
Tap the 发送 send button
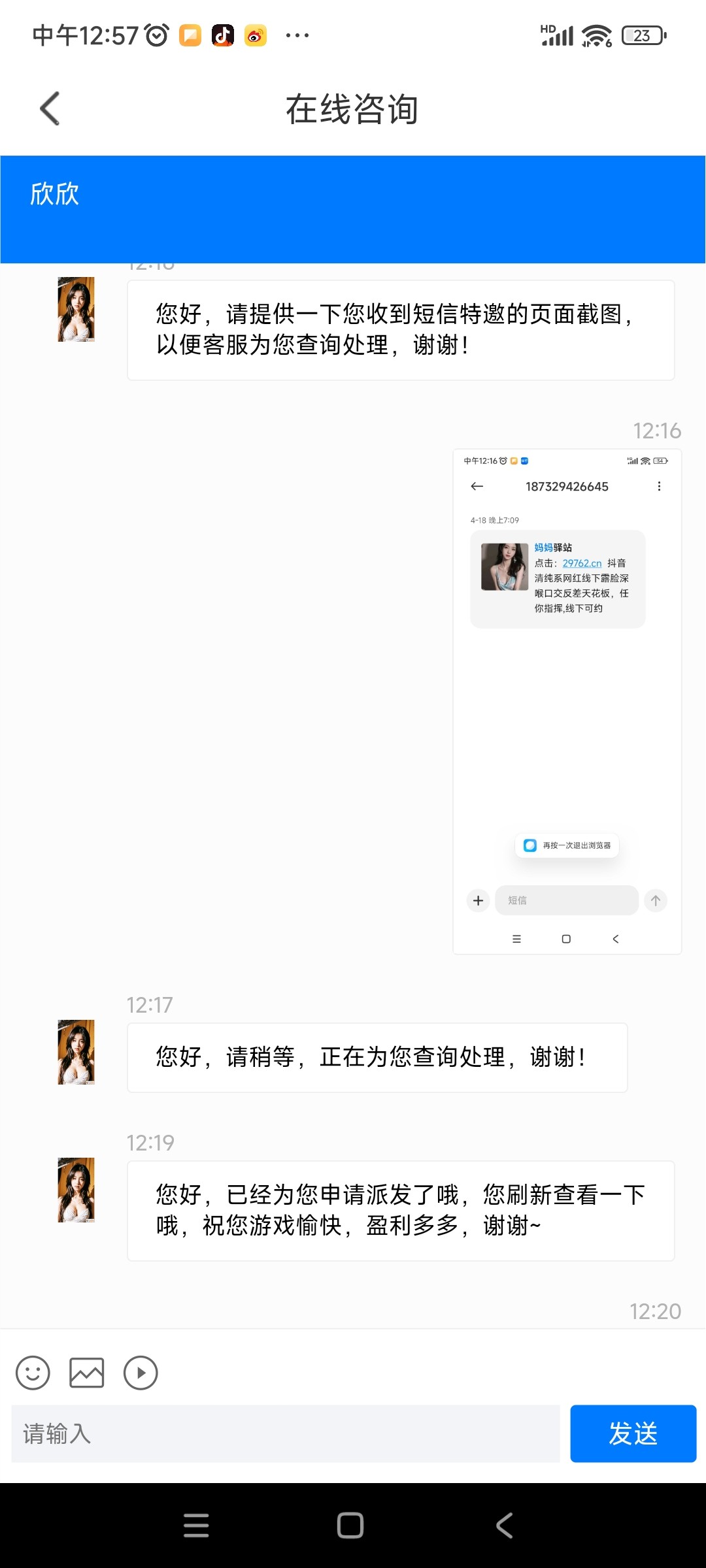633,1433
